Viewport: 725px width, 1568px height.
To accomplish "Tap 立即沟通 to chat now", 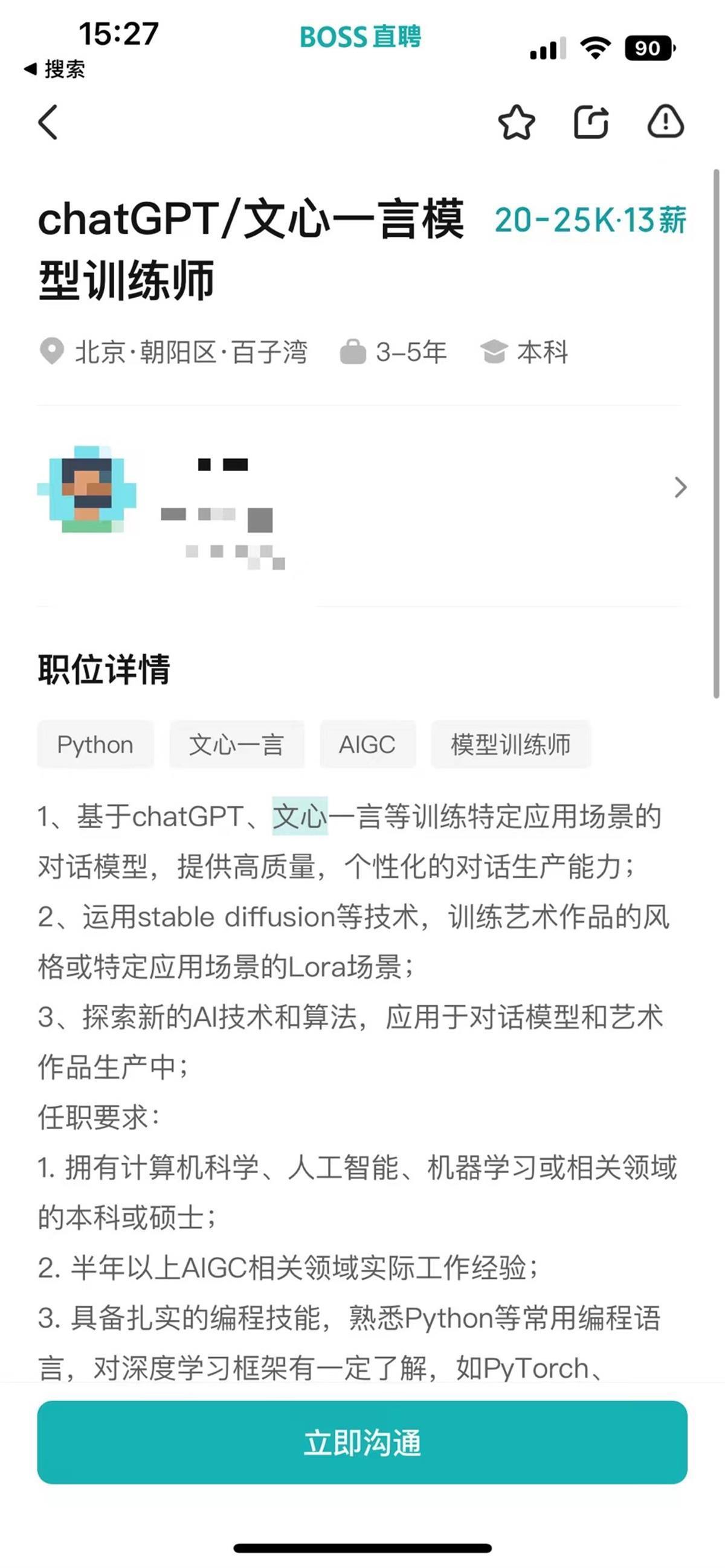I will pos(362,1442).
